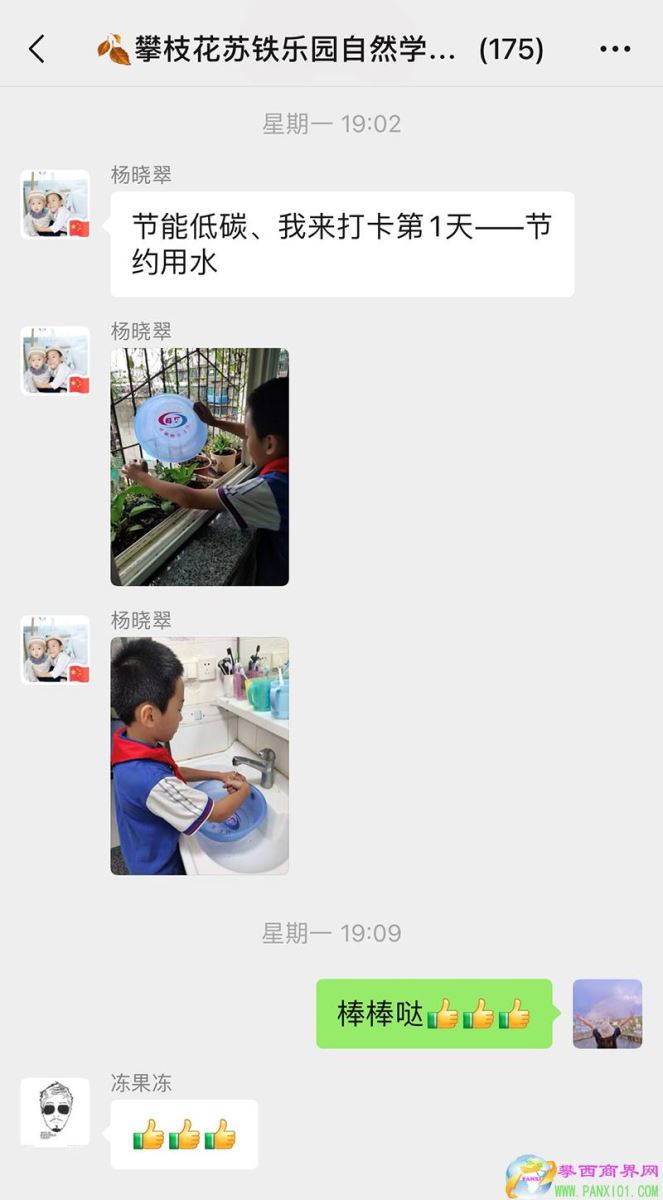The image size is (663, 1200).
Task: Tap your own avatar beside 棒棒哒
Action: 607,1013
